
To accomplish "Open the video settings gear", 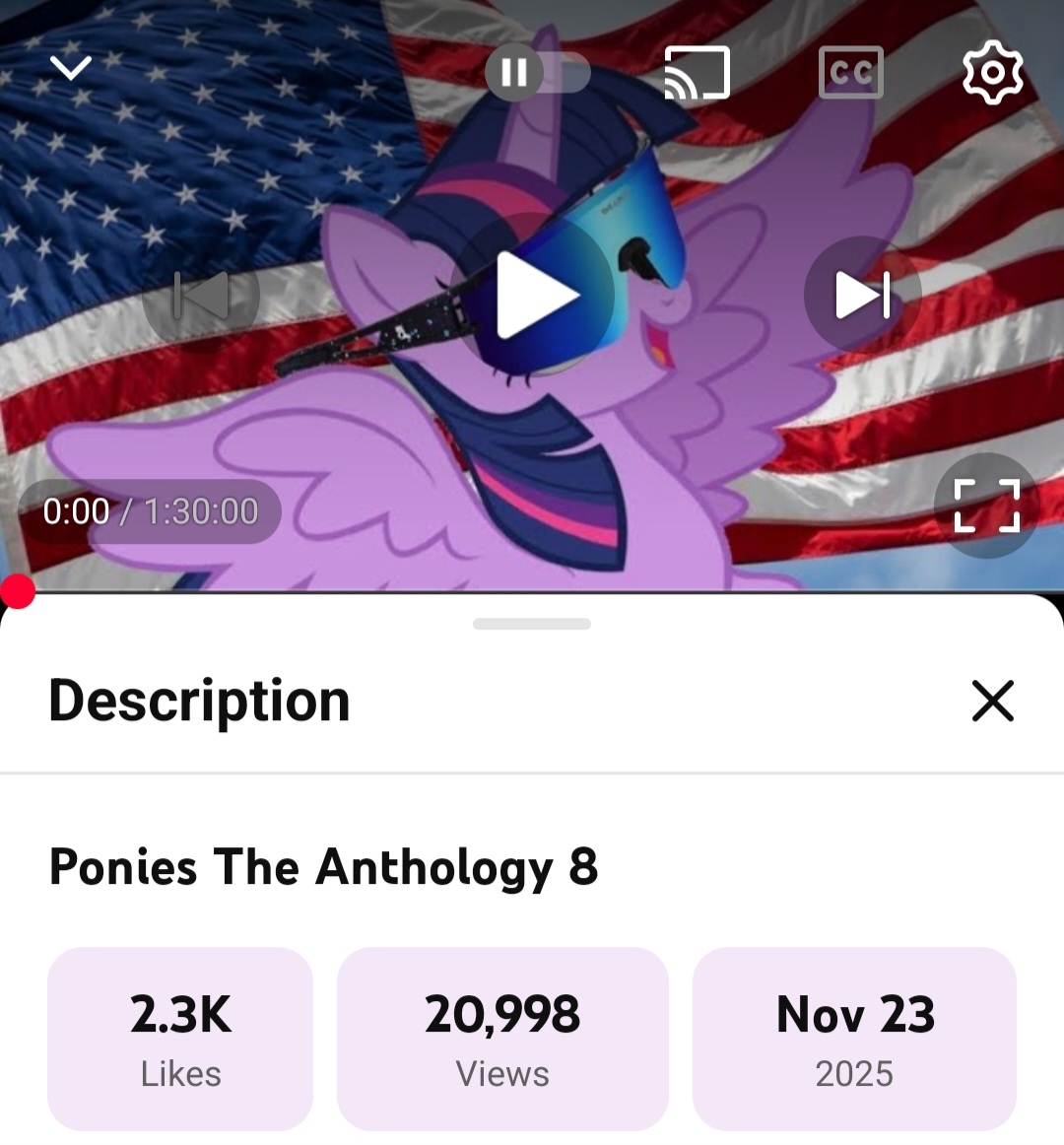I will point(992,73).
